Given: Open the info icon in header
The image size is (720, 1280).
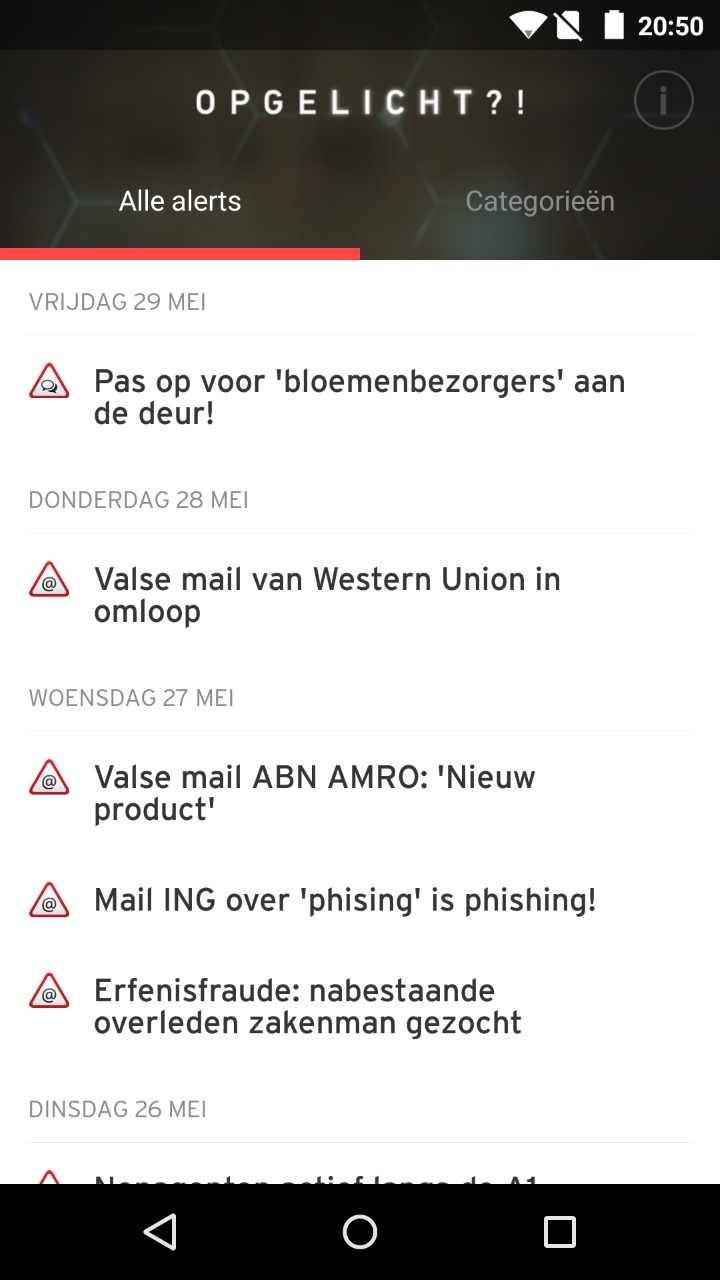Looking at the screenshot, I should pos(663,100).
